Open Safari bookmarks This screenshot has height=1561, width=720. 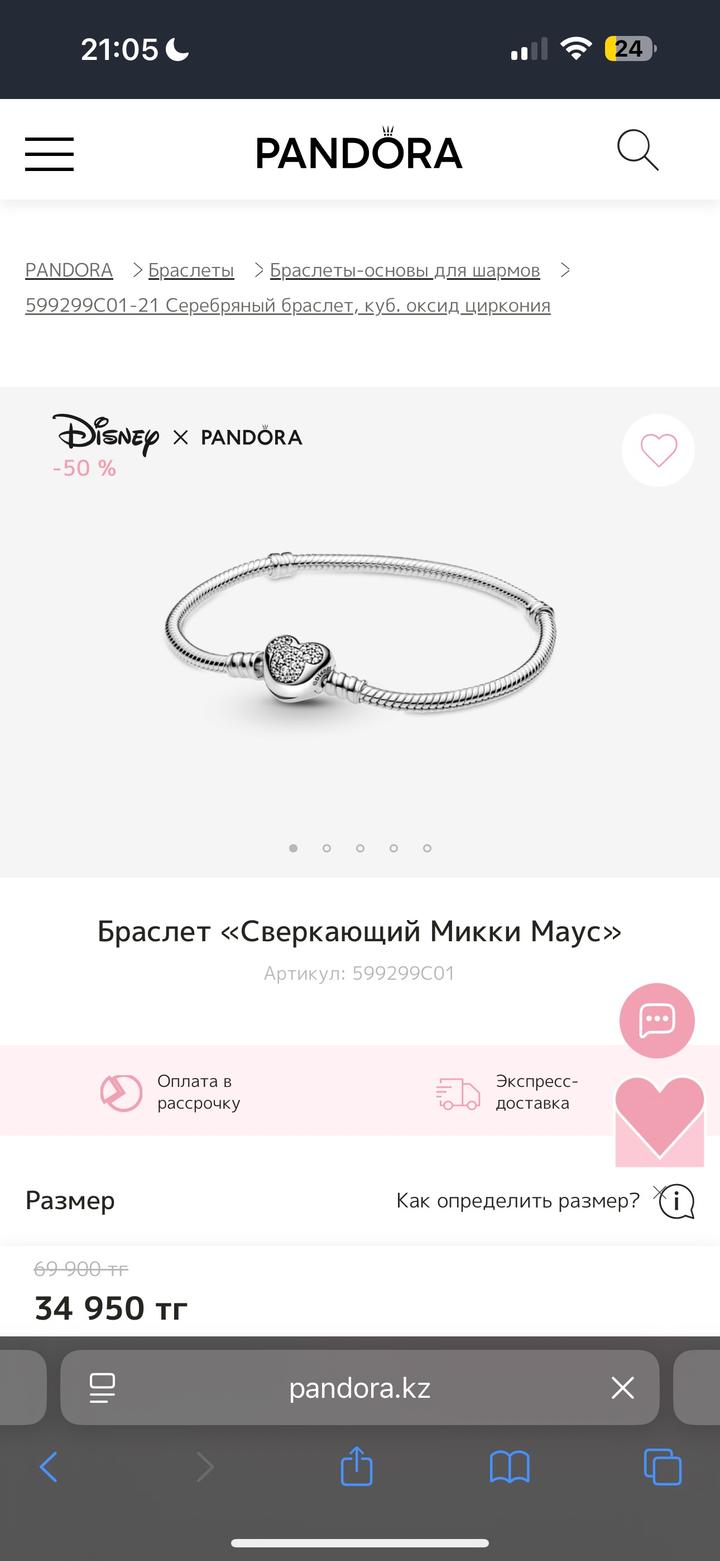tap(509, 1467)
